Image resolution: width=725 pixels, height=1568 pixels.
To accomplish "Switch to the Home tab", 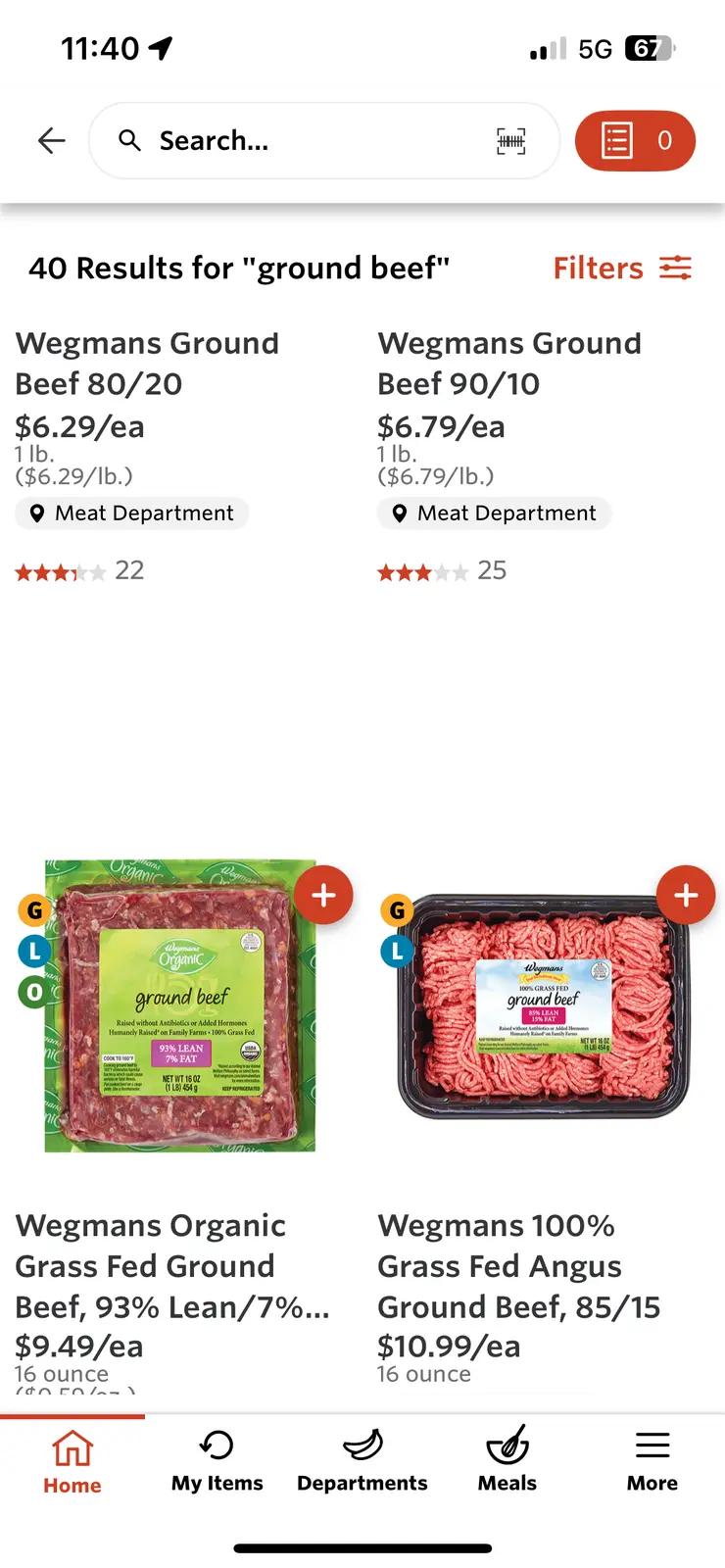I will pyautogui.click(x=72, y=1460).
